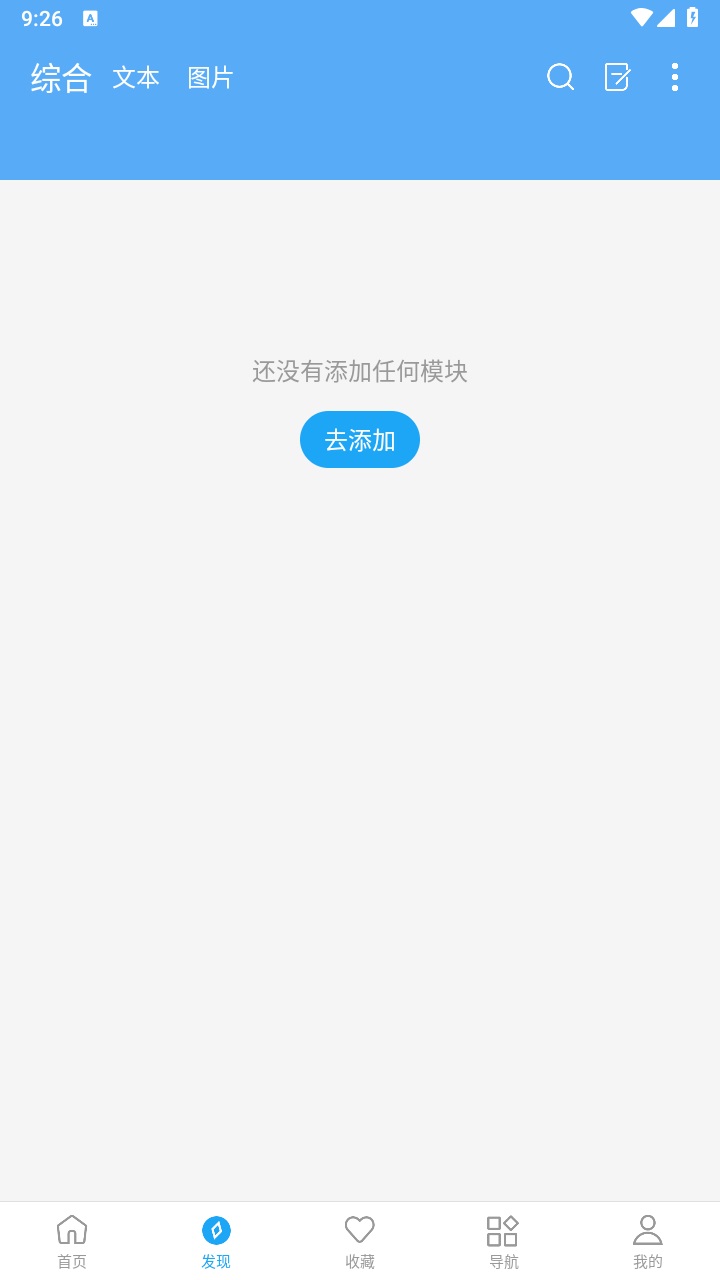Image resolution: width=720 pixels, height=1280 pixels.
Task: Switch to the 文本 text tab
Action: pos(136,78)
